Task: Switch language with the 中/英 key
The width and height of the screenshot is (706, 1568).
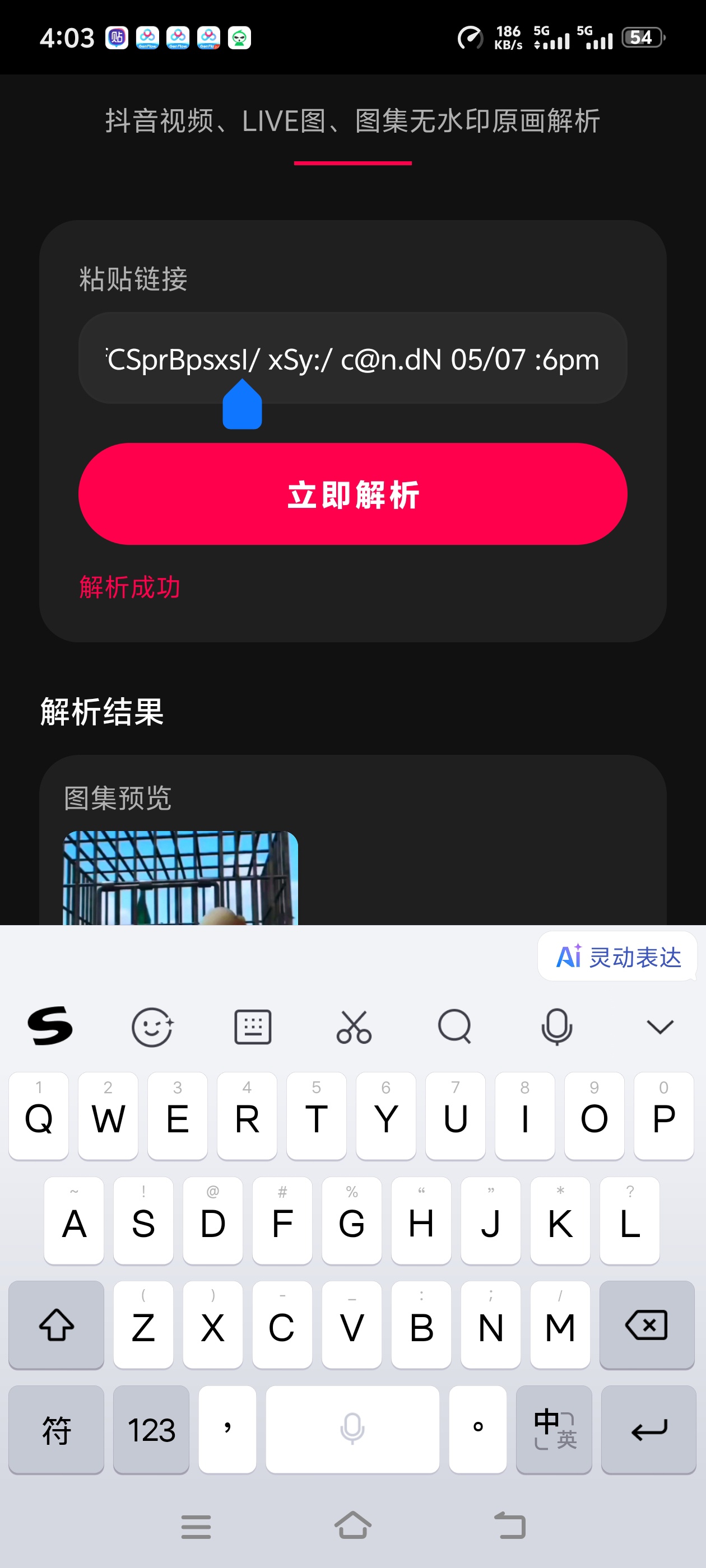Action: (554, 1430)
